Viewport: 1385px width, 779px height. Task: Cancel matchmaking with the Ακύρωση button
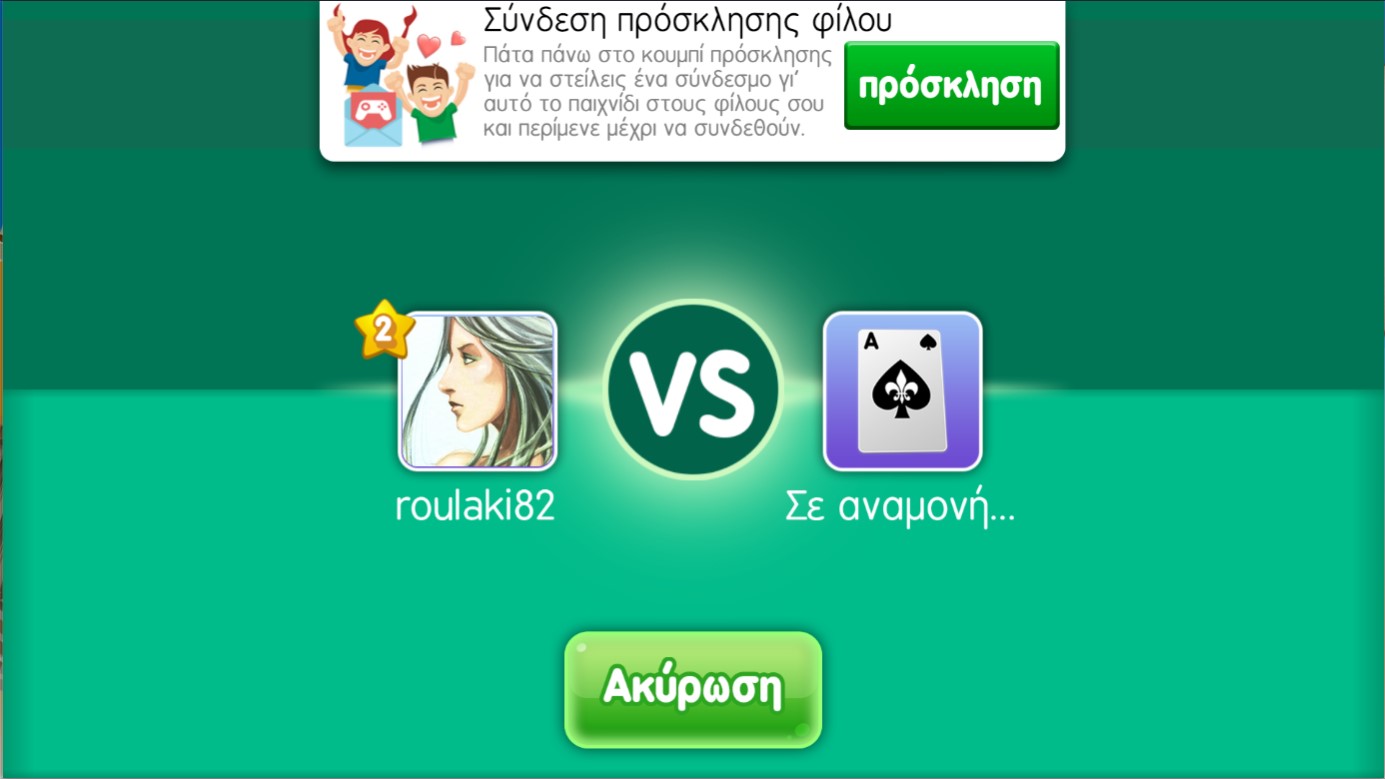click(x=693, y=689)
